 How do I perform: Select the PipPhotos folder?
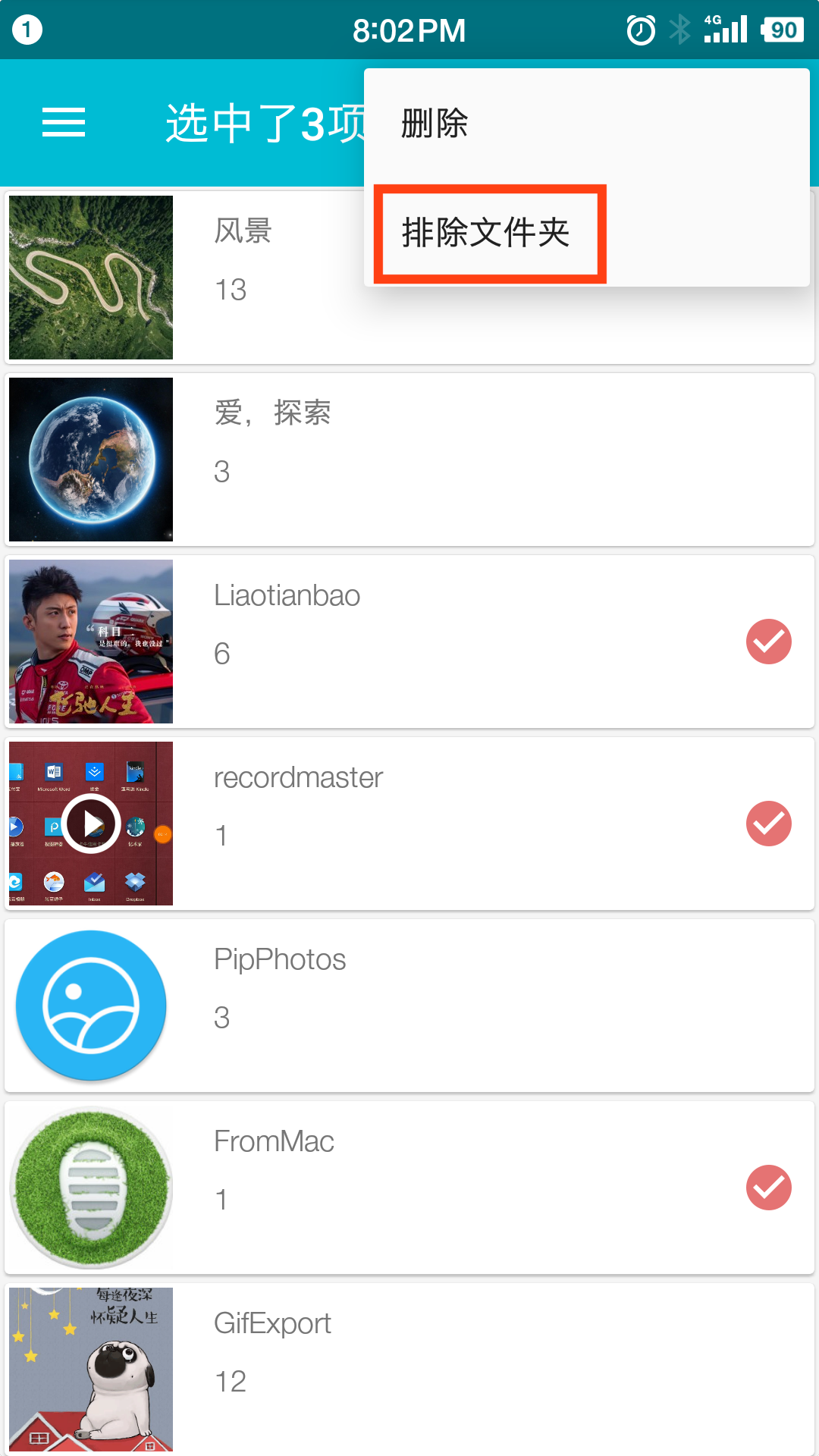pyautogui.click(x=409, y=1006)
